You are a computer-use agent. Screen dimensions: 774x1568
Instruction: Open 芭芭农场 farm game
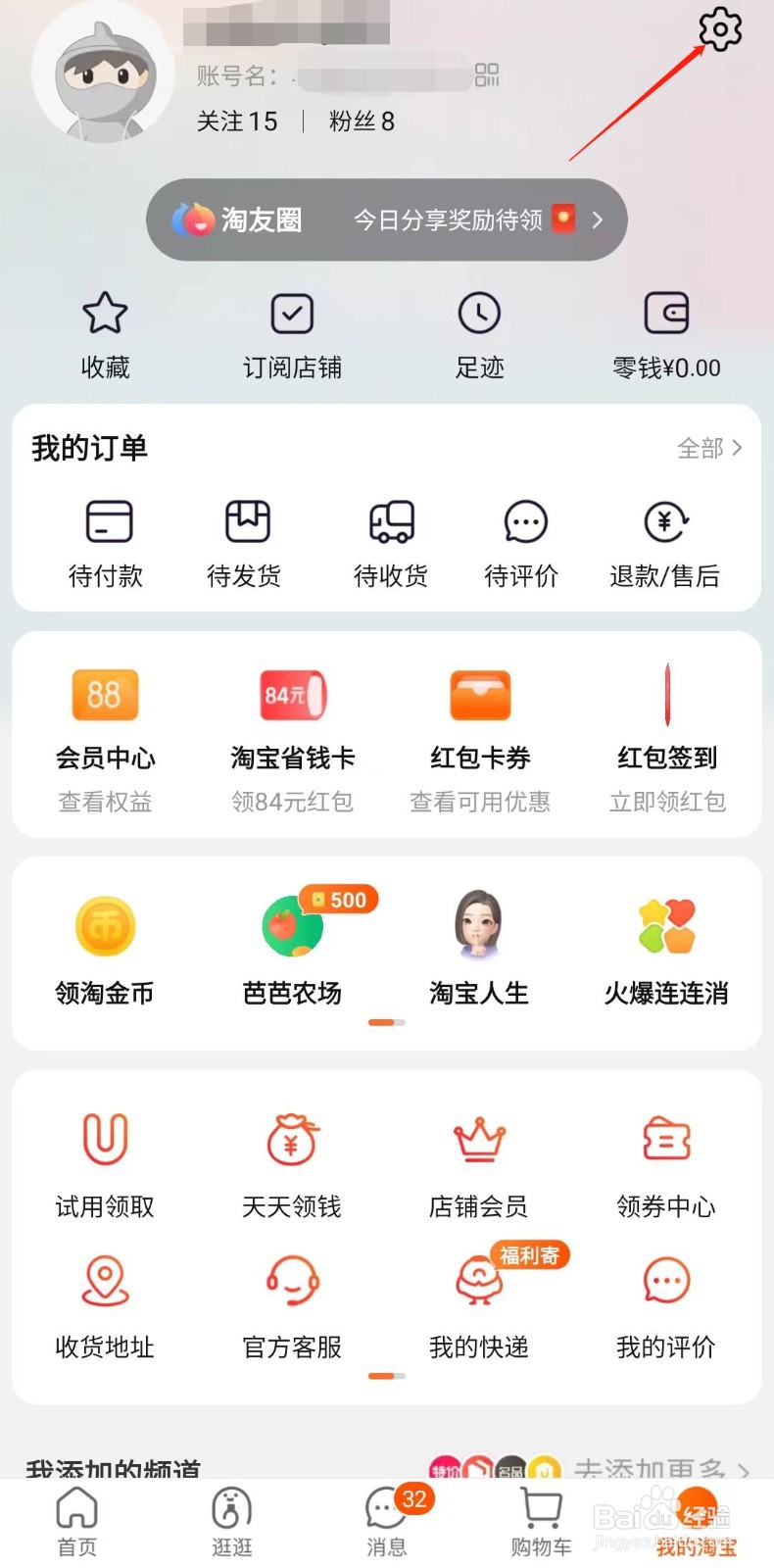pyautogui.click(x=292, y=947)
